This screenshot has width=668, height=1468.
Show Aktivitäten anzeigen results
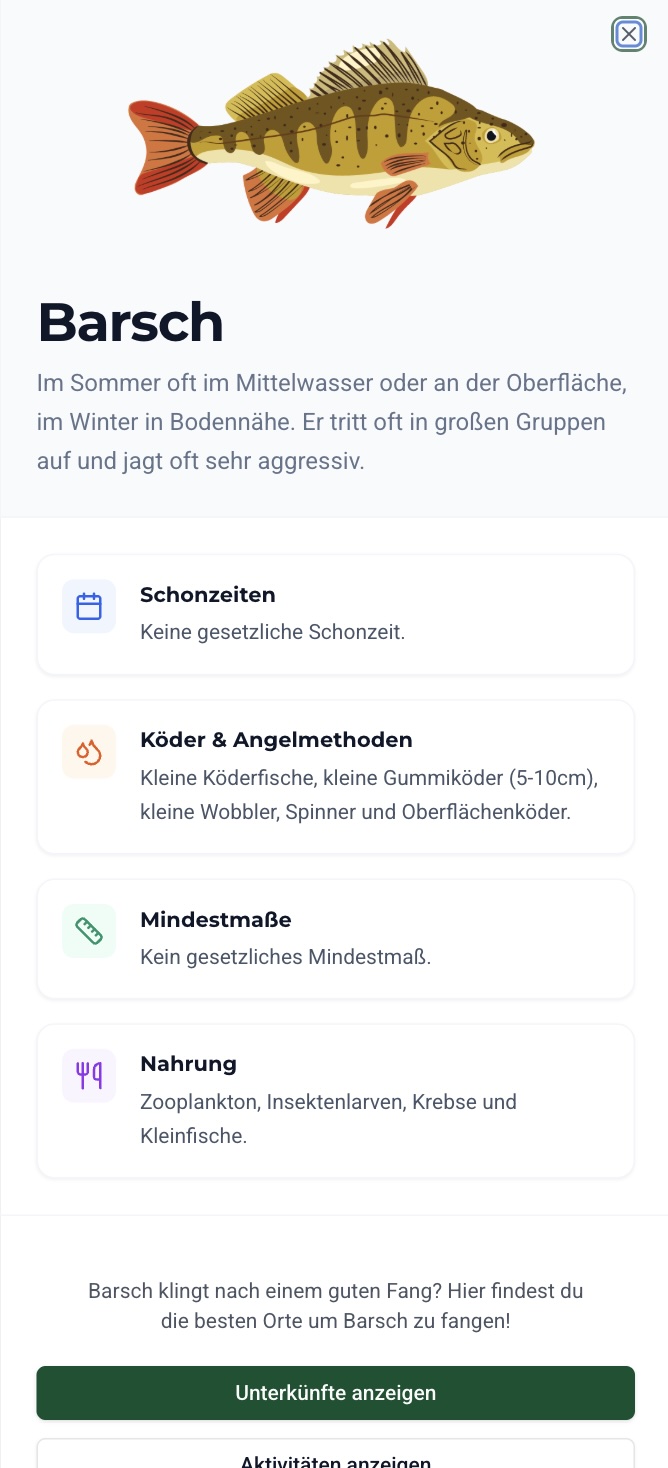(x=335, y=1458)
